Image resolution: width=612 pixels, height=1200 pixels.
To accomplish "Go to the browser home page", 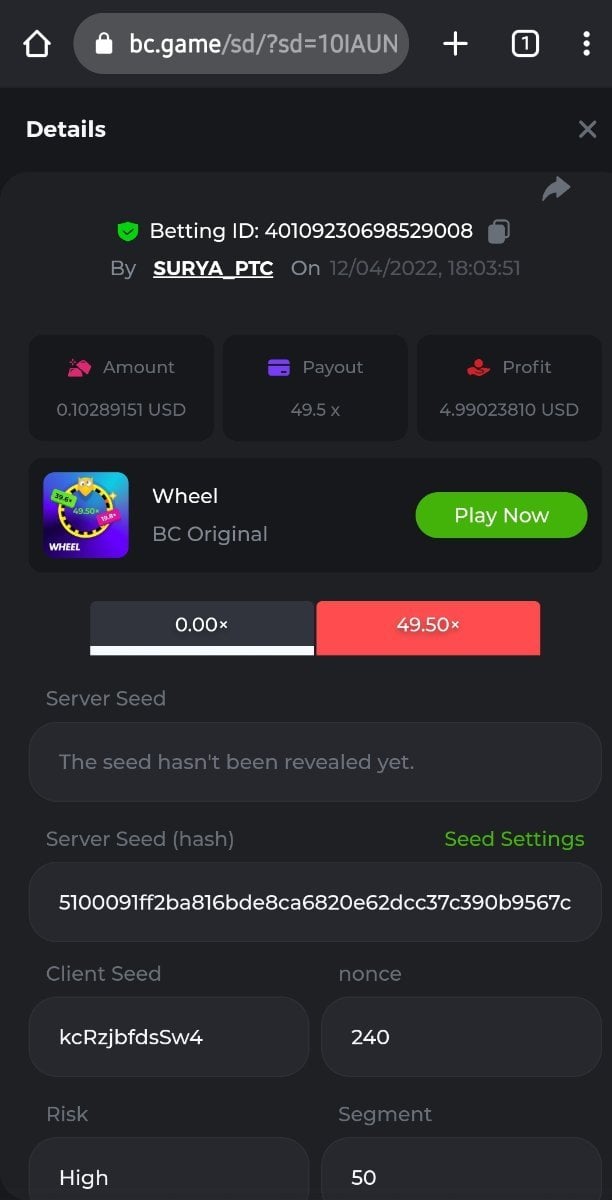I will [x=37, y=44].
